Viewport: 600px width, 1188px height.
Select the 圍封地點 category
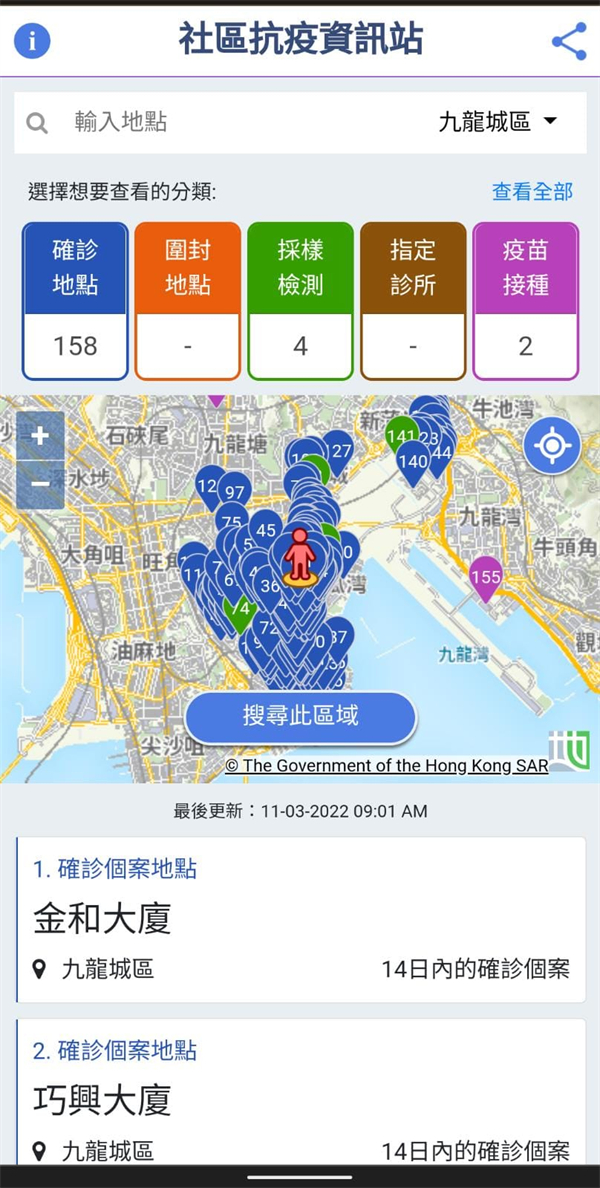pyautogui.click(x=188, y=300)
